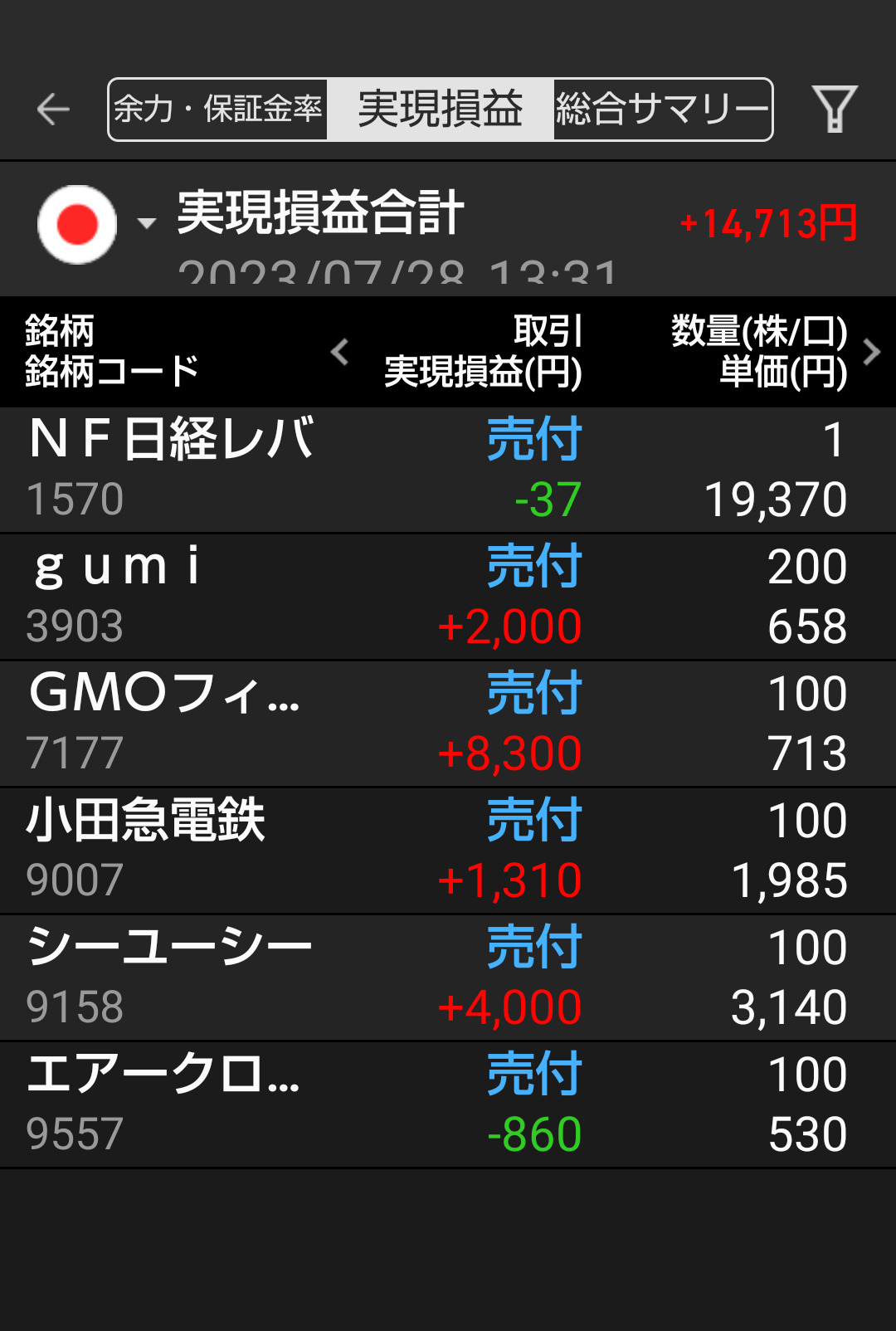This screenshot has height=1331, width=896.
Task: Open the filter funnel icon
Action: point(834,110)
